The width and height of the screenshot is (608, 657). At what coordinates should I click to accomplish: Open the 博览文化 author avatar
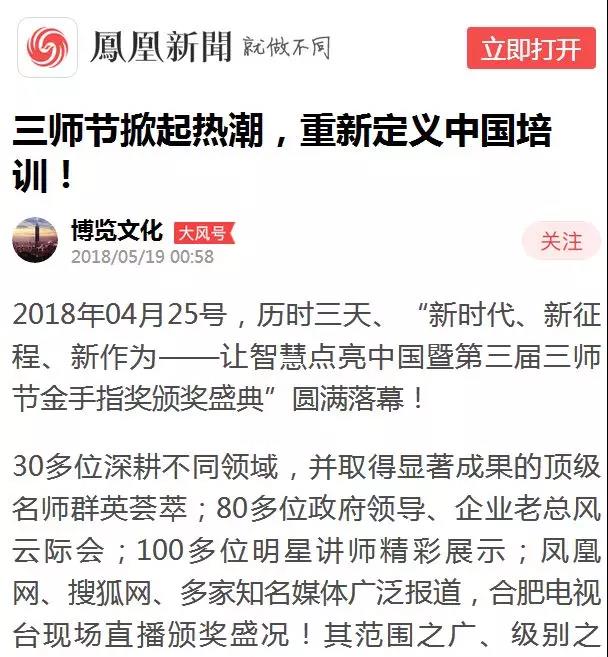(x=35, y=241)
